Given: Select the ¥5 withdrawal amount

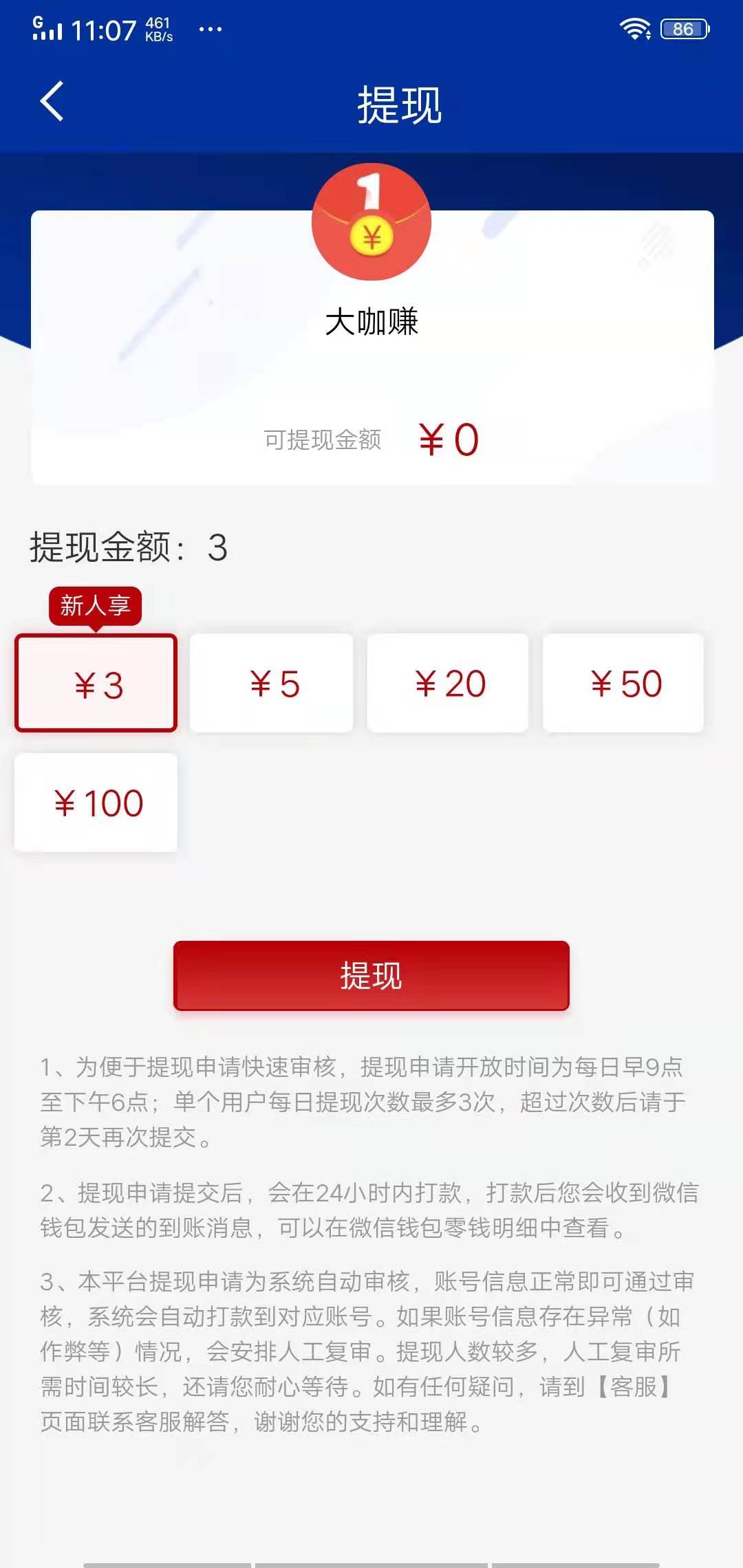Looking at the screenshot, I should click(x=272, y=683).
